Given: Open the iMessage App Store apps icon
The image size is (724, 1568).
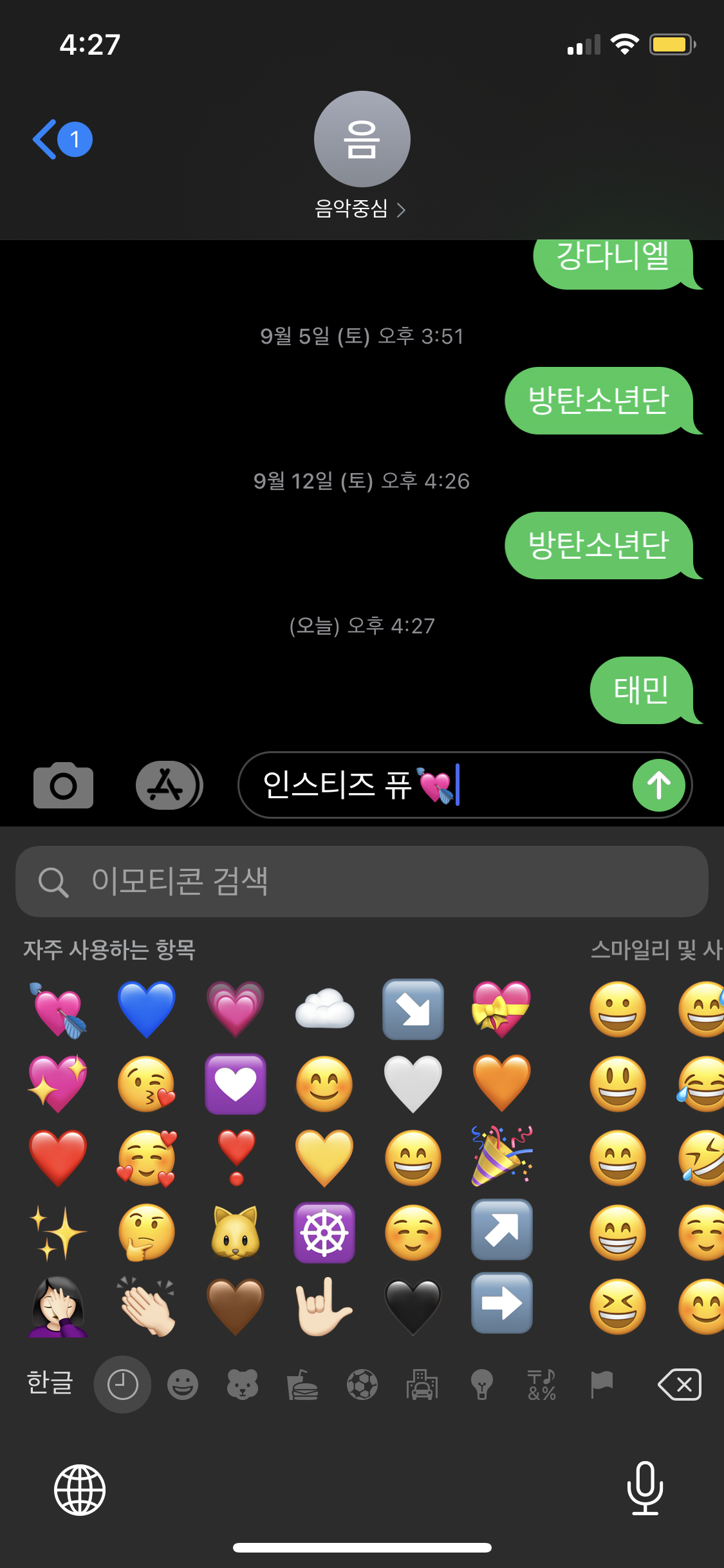Looking at the screenshot, I should (x=168, y=785).
